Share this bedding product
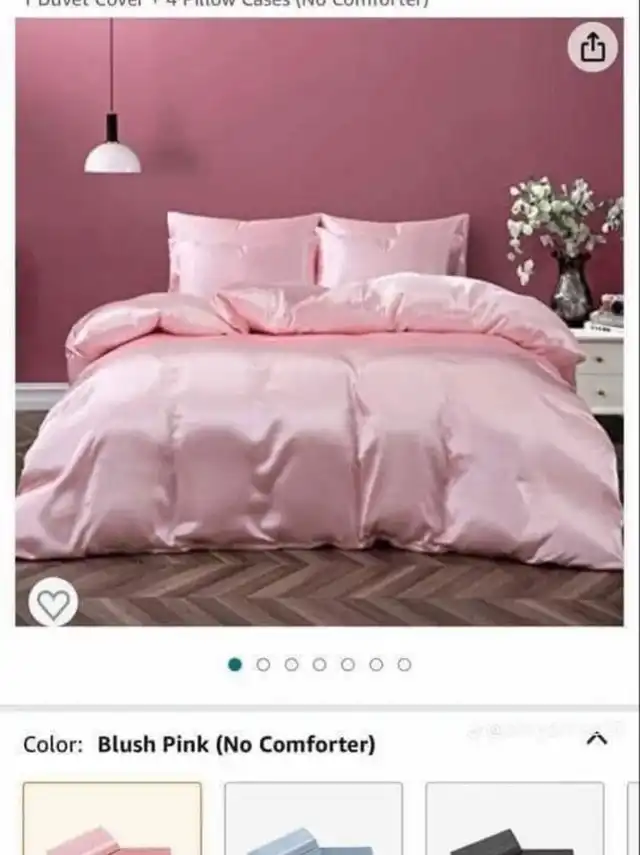The width and height of the screenshot is (640, 855). [x=593, y=47]
